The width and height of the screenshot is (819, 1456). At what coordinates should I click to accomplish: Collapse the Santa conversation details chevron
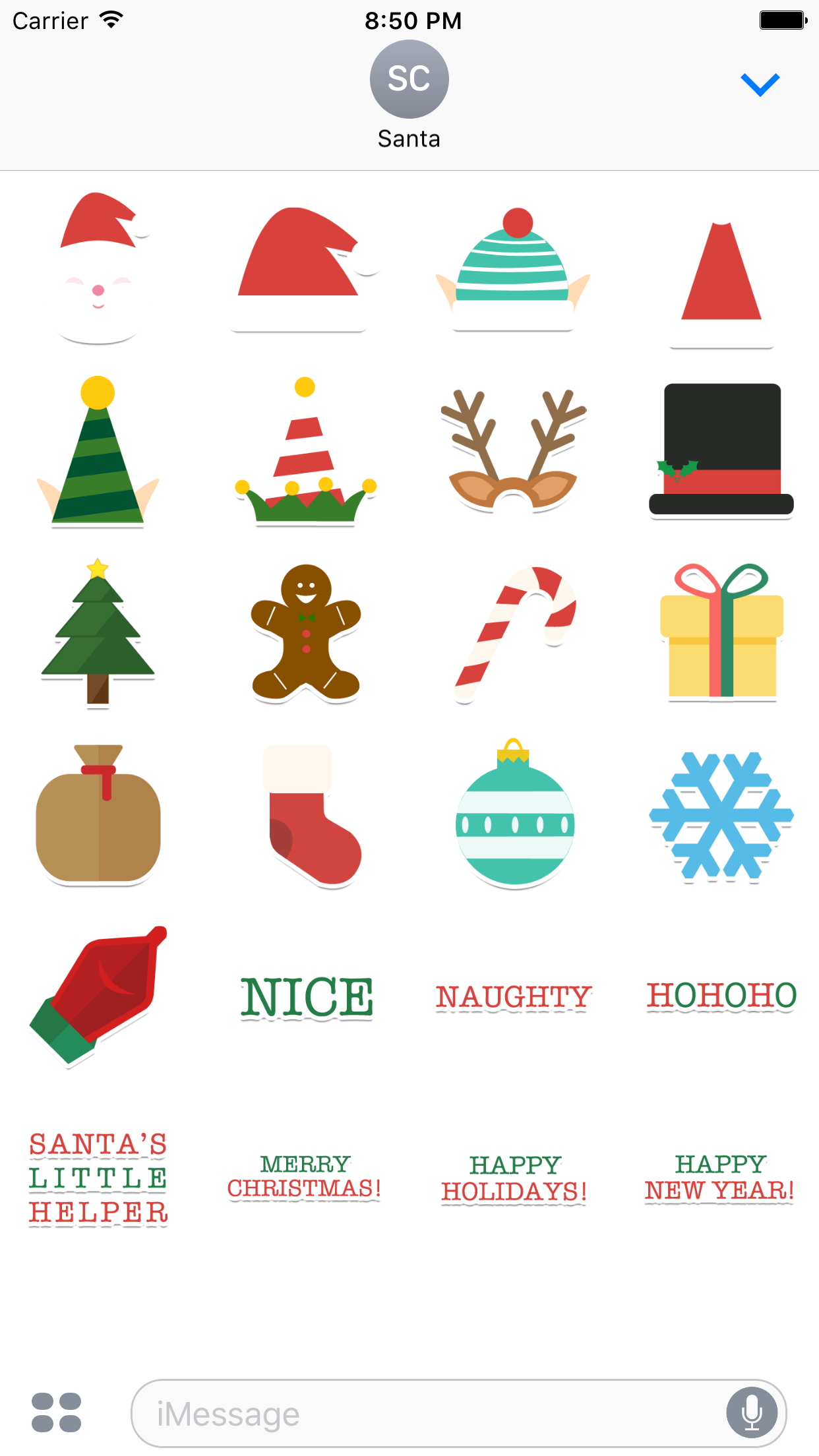pyautogui.click(x=760, y=84)
